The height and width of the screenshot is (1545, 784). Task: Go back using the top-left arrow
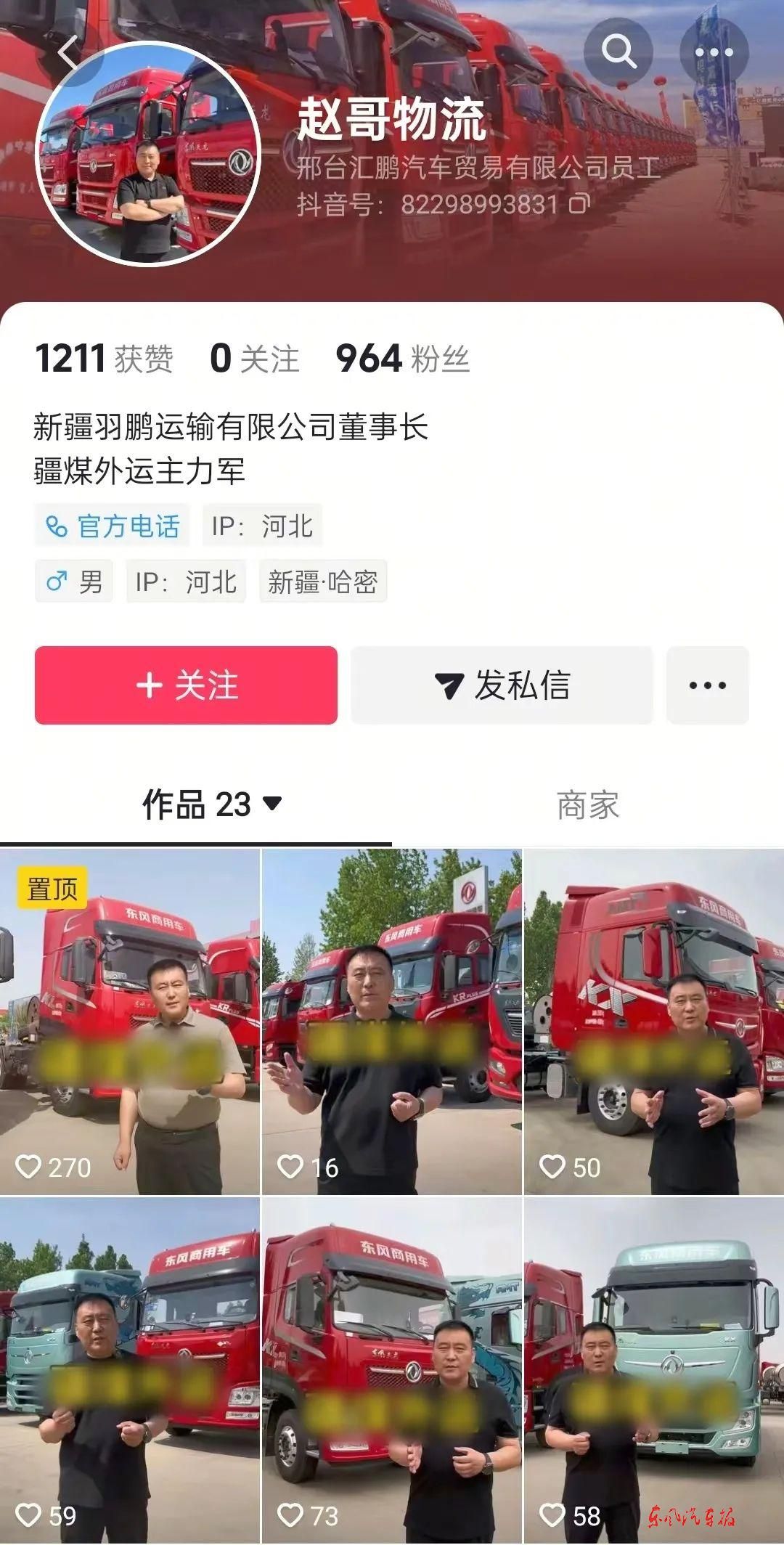(69, 52)
